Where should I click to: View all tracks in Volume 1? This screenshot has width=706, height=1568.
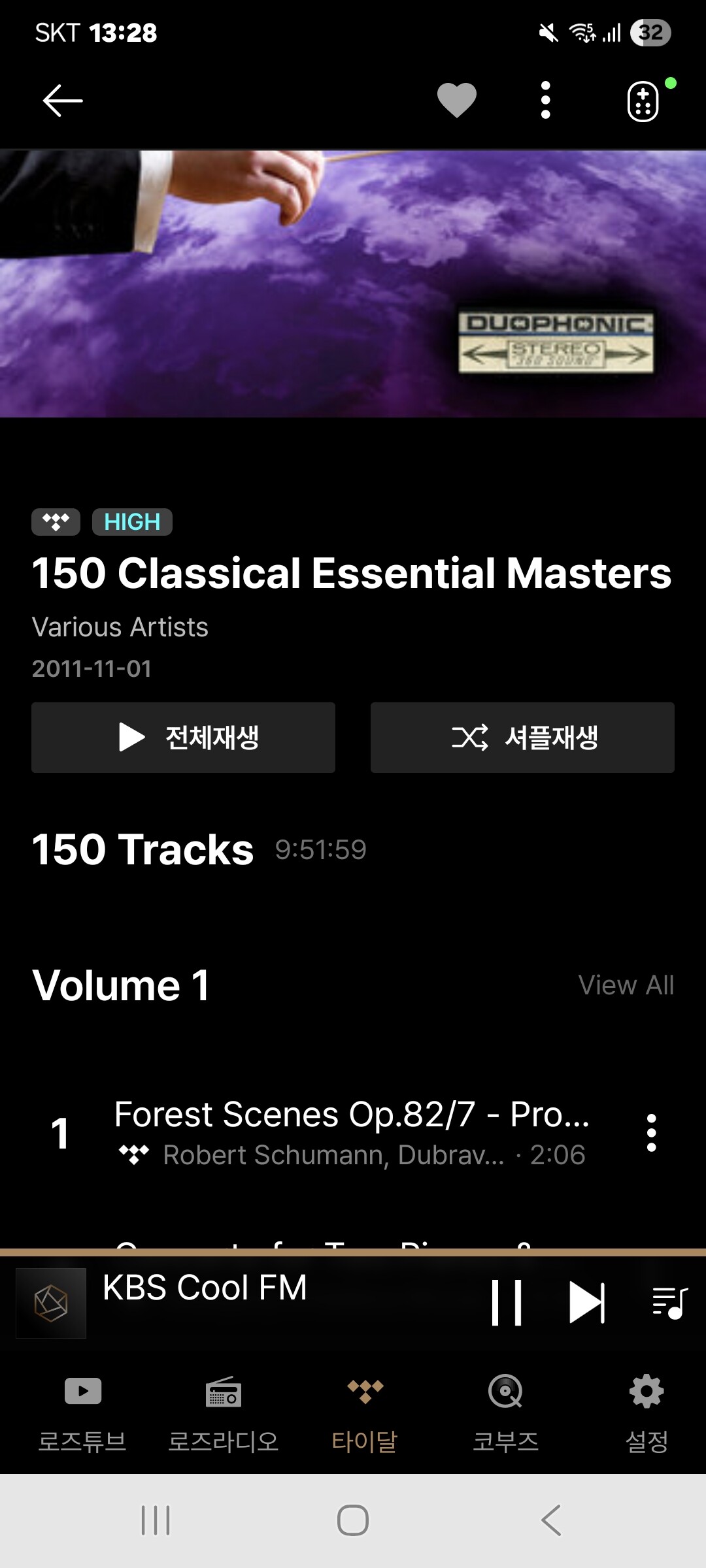tap(626, 985)
